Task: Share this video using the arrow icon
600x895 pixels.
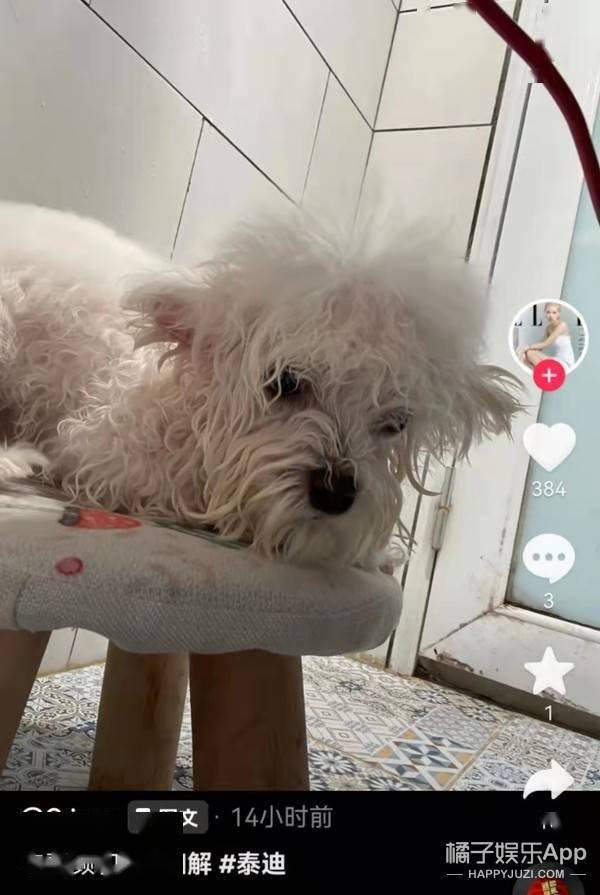Action: pyautogui.click(x=548, y=781)
